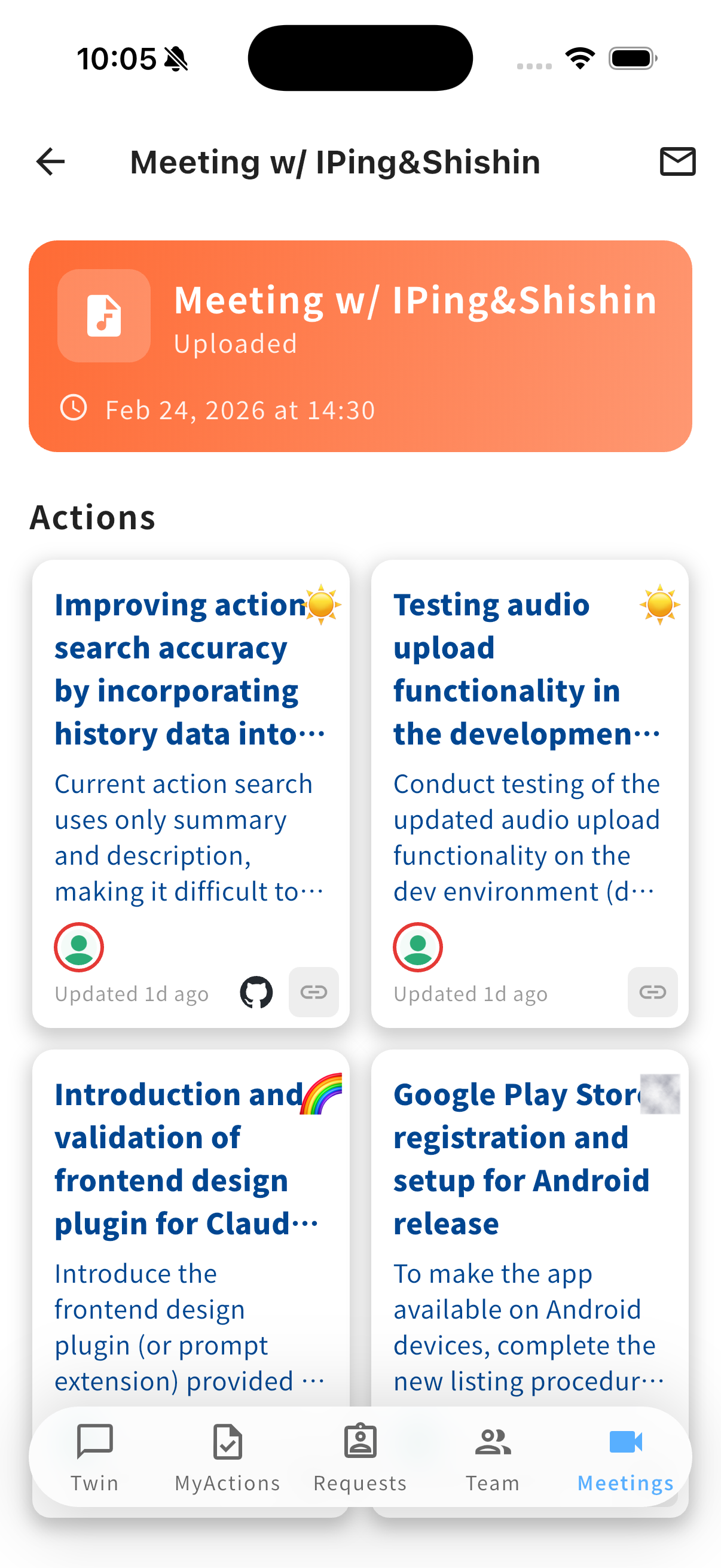721x1568 pixels.
Task: Open the mail envelope icon in the header
Action: [677, 161]
